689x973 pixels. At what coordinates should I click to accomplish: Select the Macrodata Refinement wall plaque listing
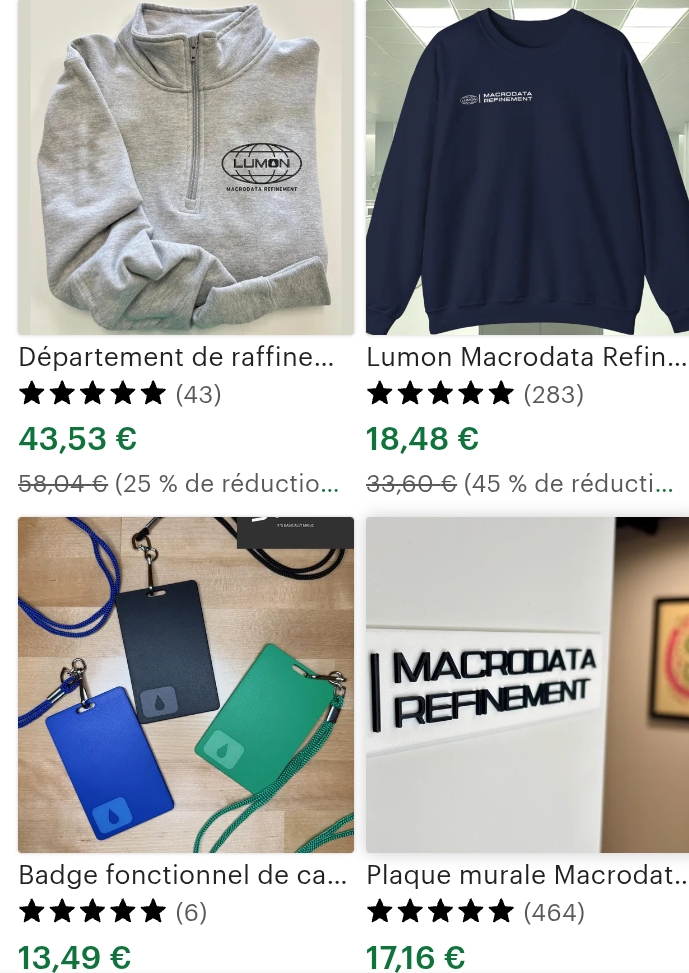(x=527, y=684)
